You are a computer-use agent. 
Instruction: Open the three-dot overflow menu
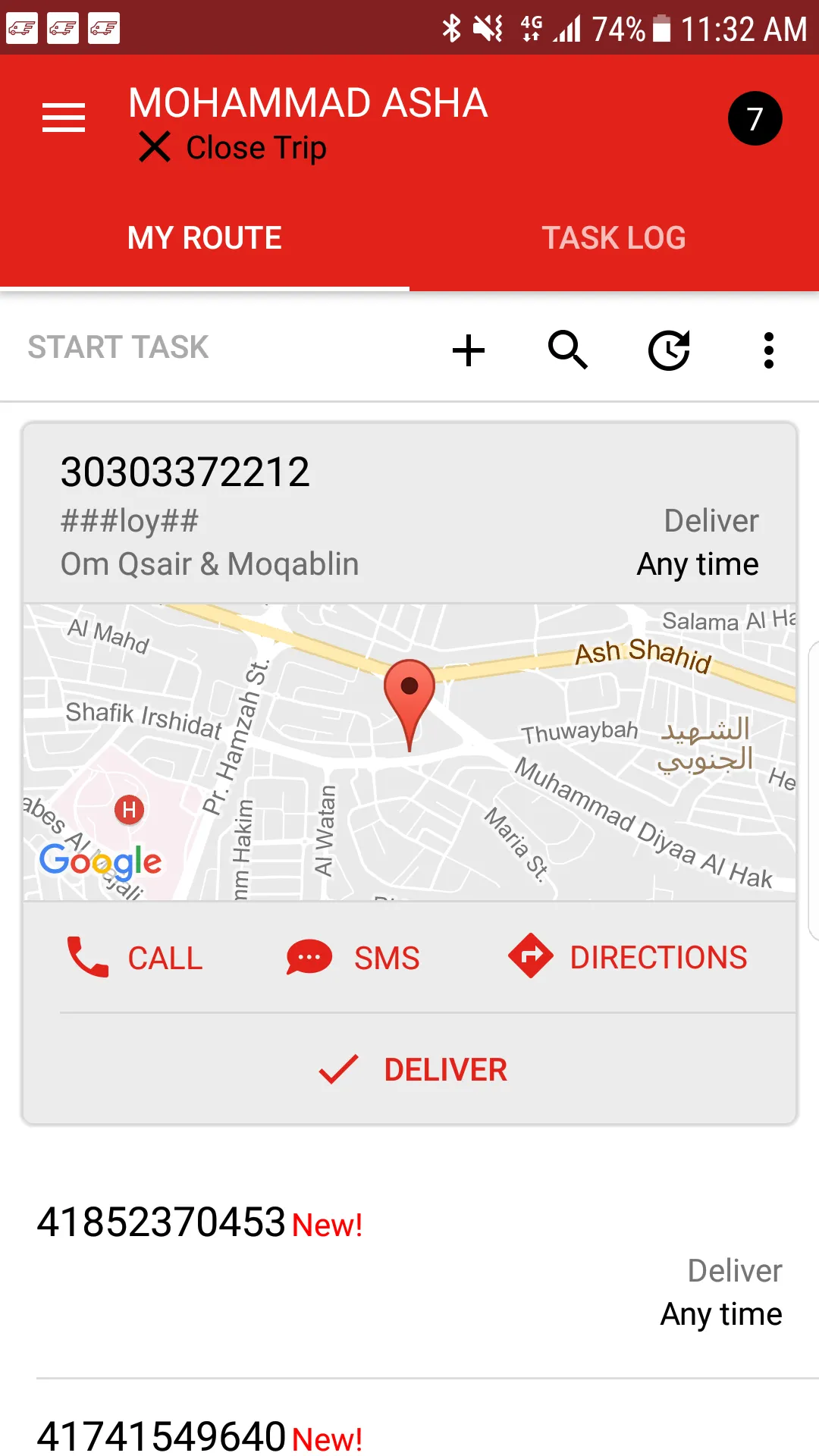click(x=768, y=350)
